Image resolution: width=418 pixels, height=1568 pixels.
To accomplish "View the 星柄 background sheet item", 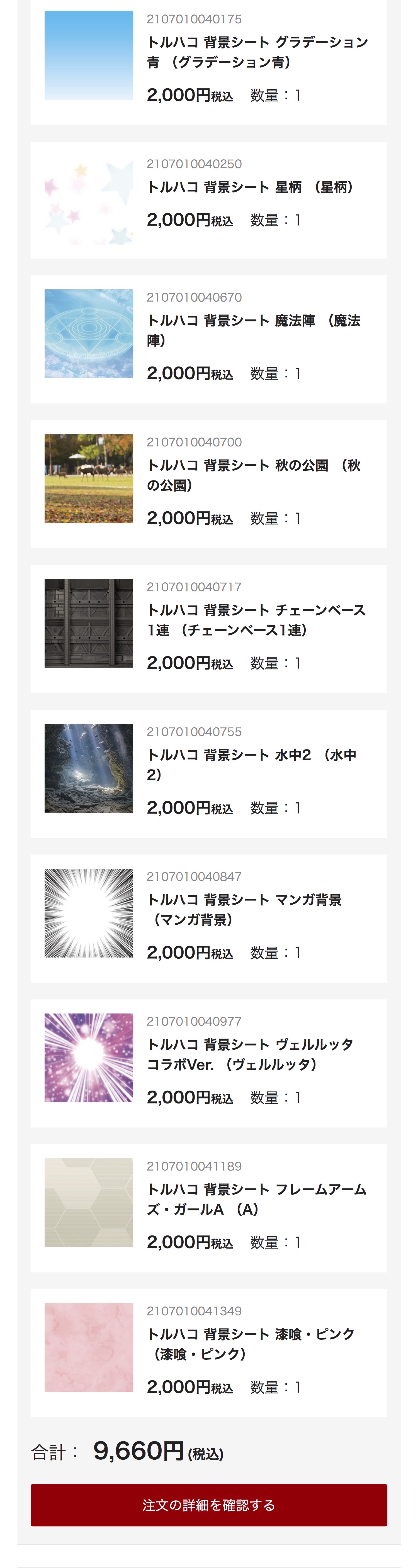I will tap(250, 187).
